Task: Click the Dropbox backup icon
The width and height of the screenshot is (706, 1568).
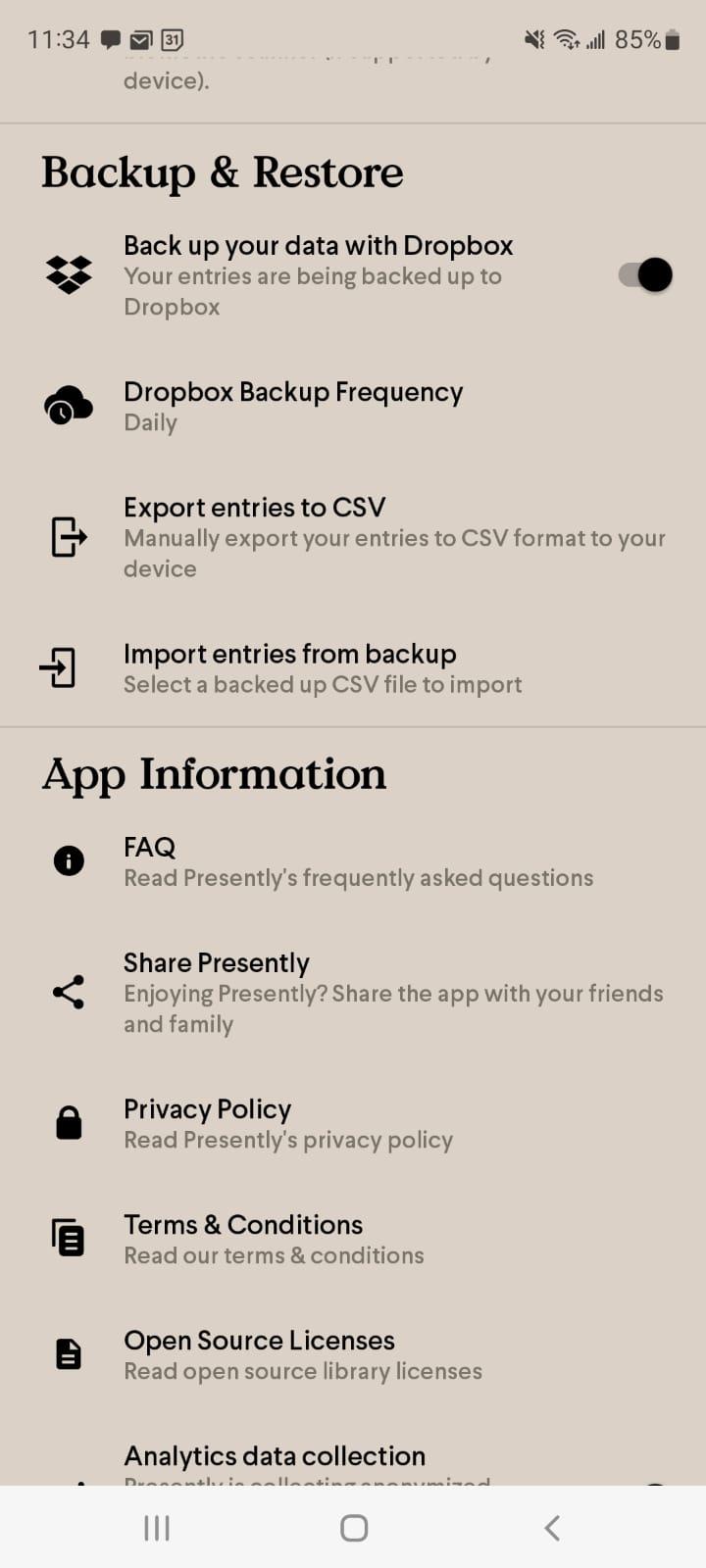Action: pos(68,275)
